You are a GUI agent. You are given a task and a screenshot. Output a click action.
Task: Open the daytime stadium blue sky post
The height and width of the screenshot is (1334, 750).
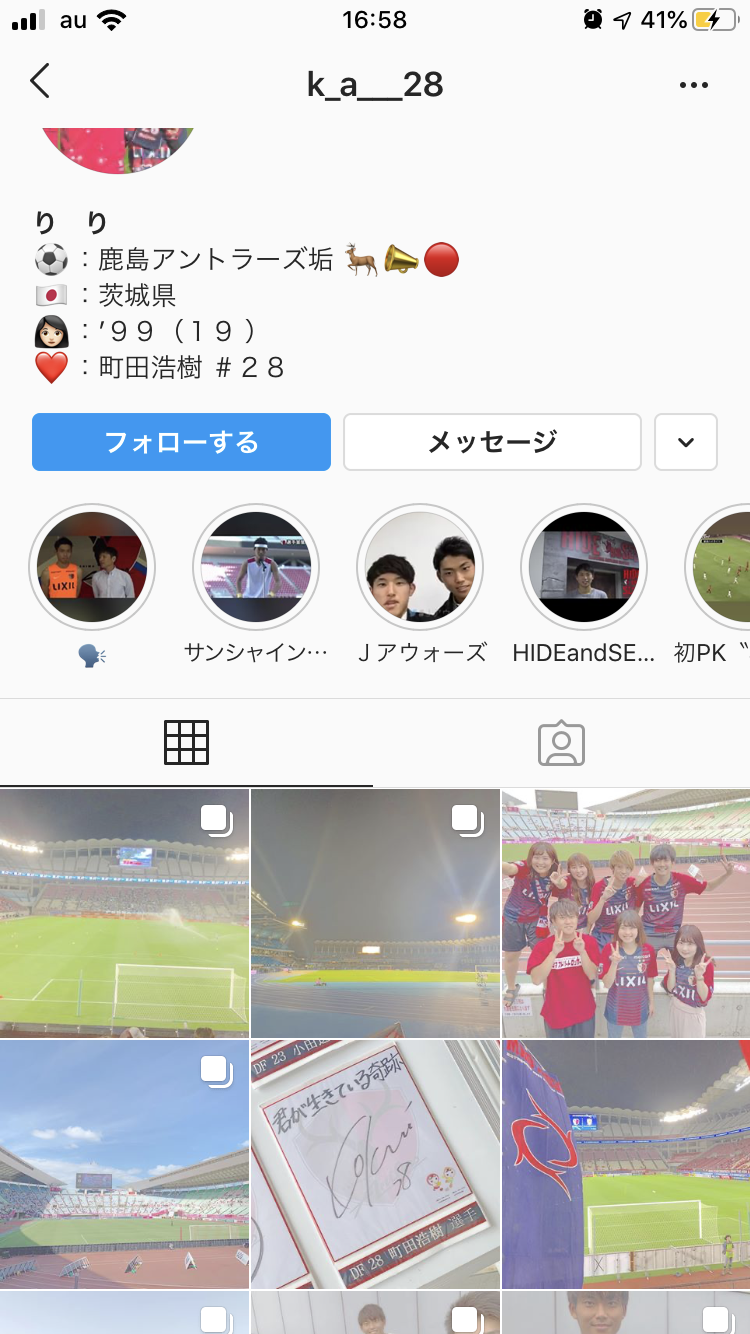[124, 1164]
